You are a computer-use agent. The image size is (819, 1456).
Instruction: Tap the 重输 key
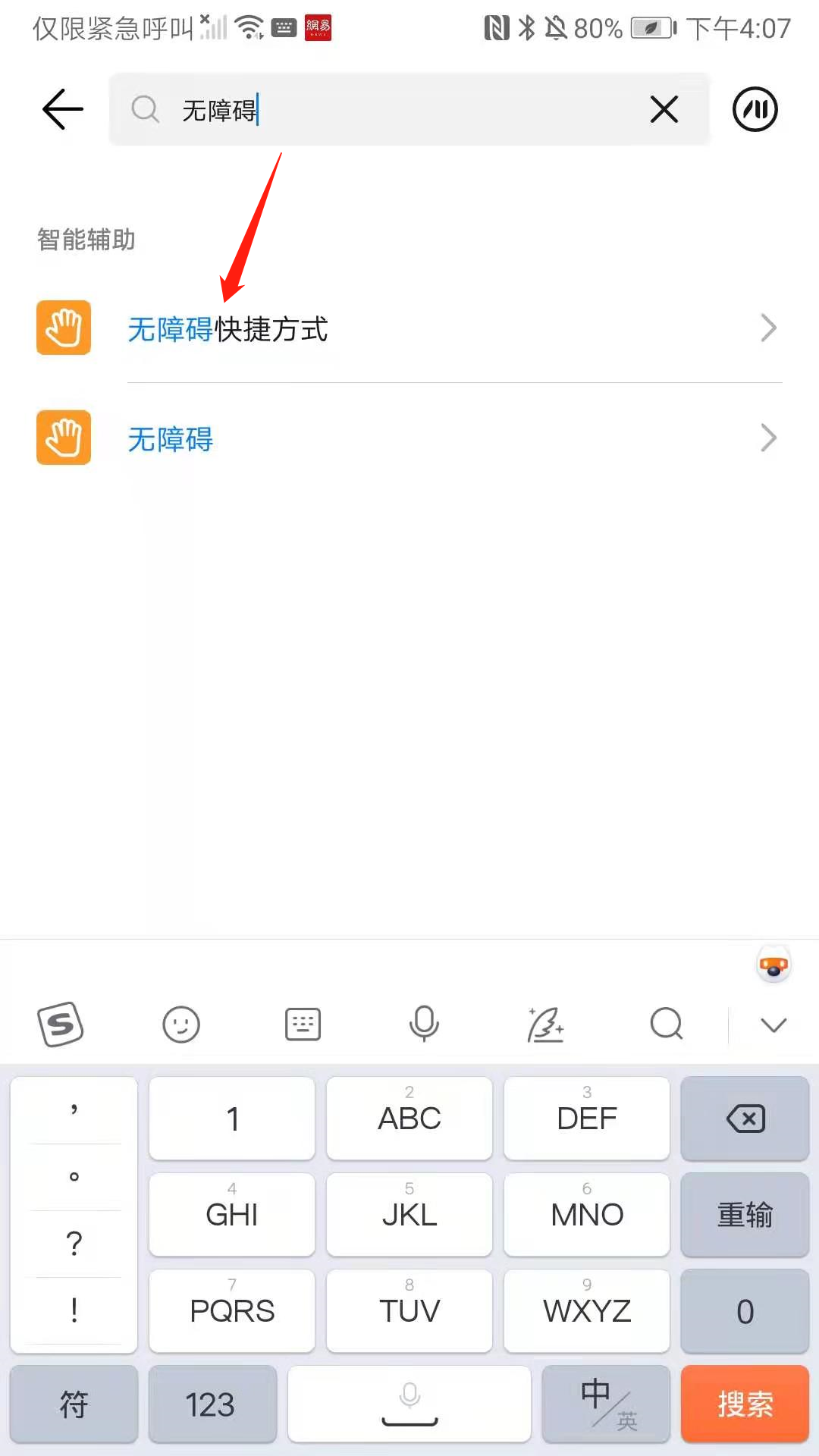coord(745,1215)
